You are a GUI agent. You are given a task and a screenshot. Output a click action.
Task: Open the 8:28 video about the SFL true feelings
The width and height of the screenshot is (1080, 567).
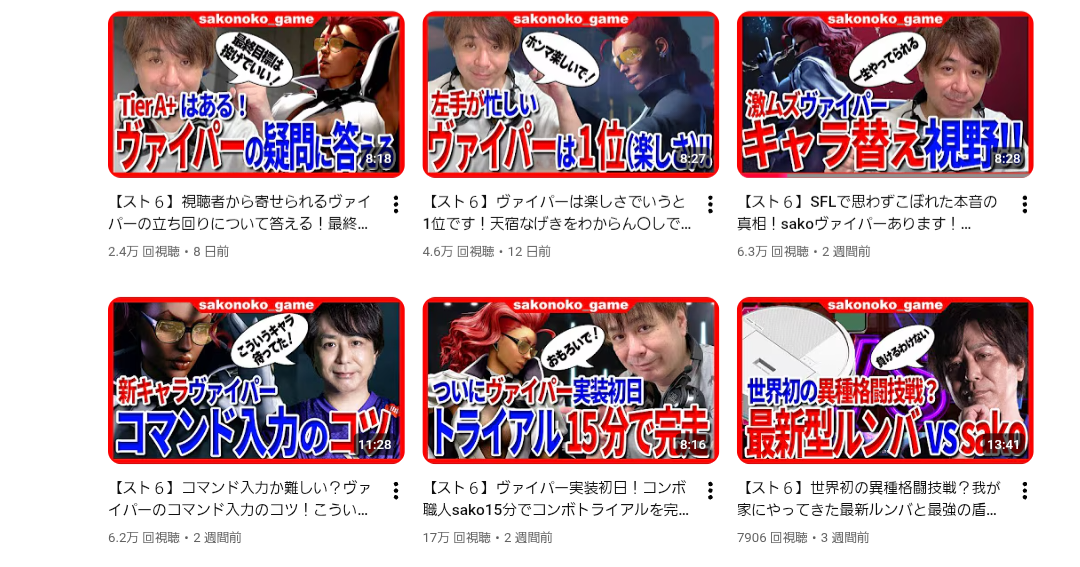tap(885, 95)
